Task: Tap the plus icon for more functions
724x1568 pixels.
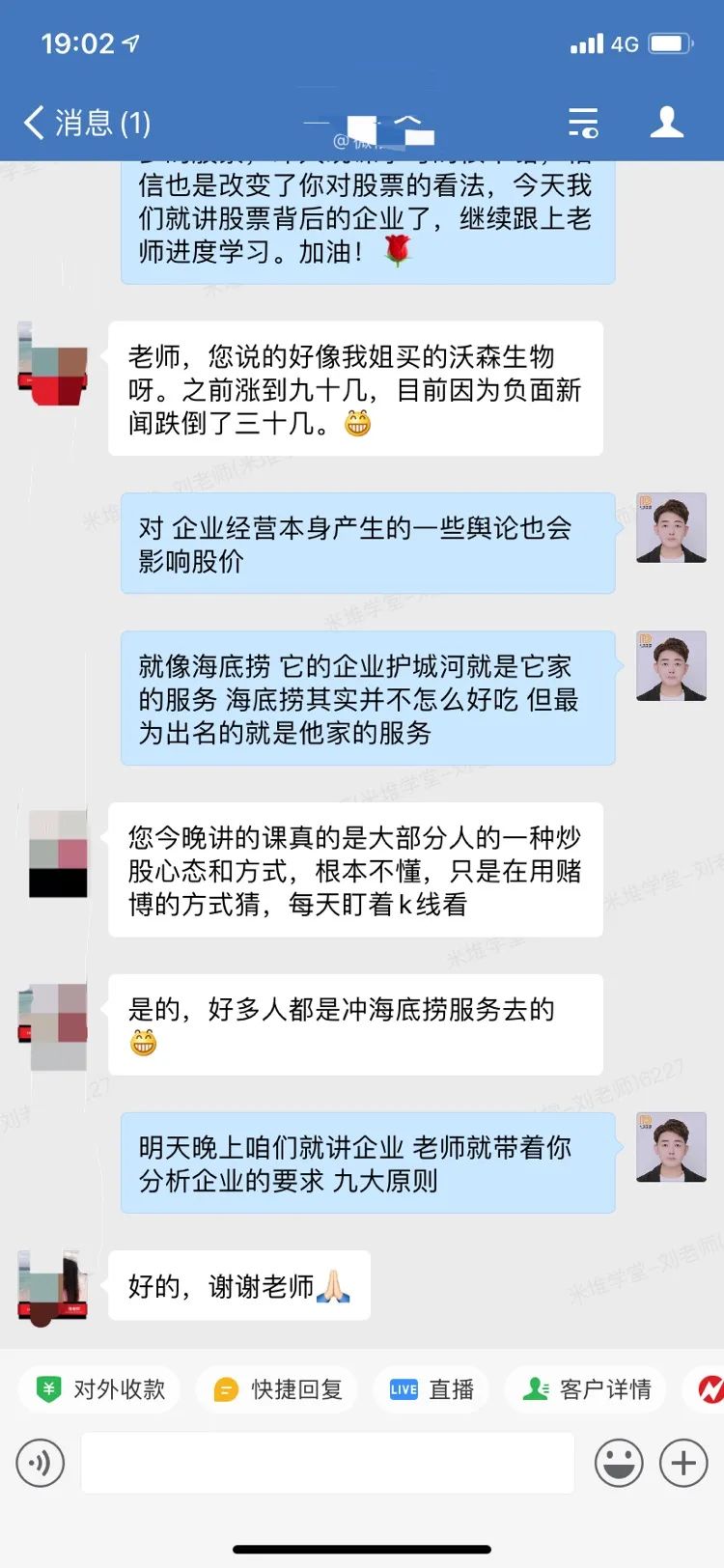Action: [x=683, y=1463]
